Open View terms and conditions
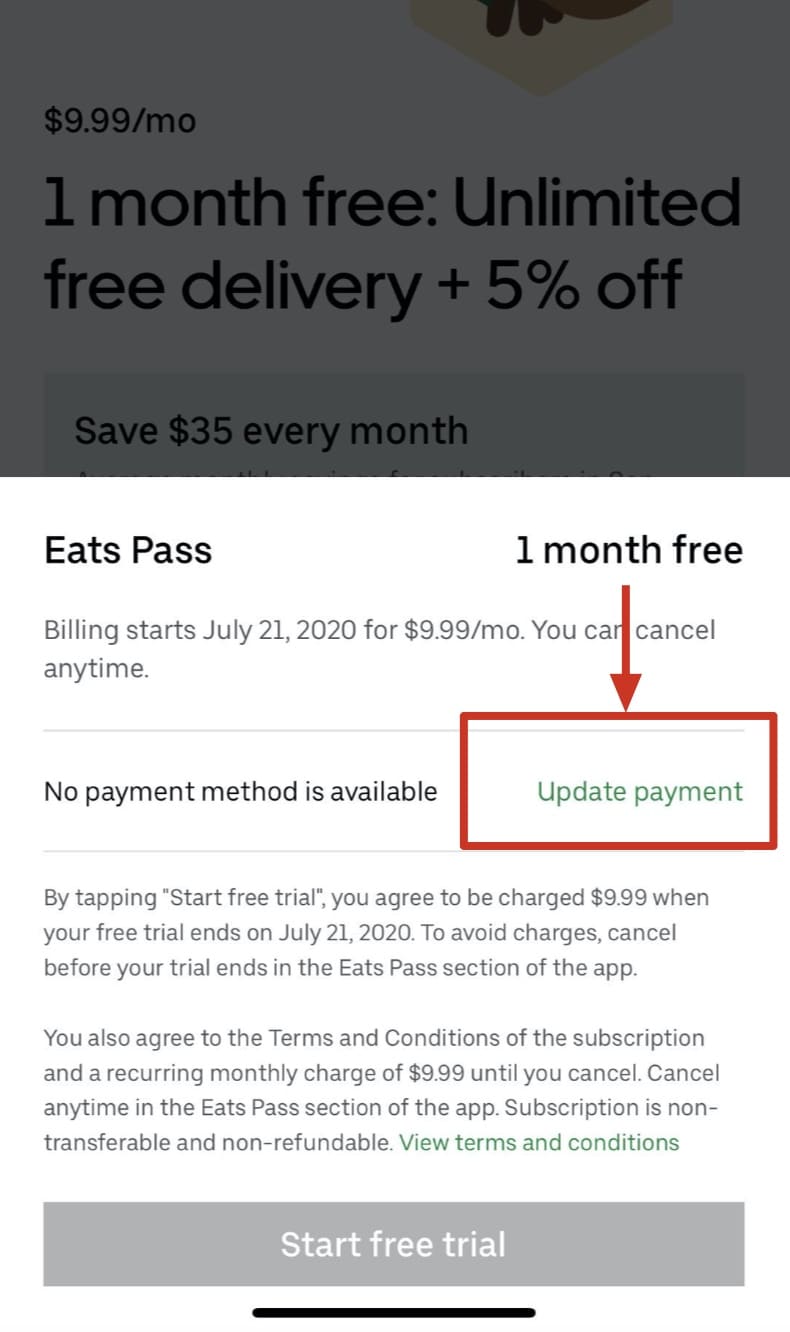This screenshot has width=790, height=1332. (538, 1142)
